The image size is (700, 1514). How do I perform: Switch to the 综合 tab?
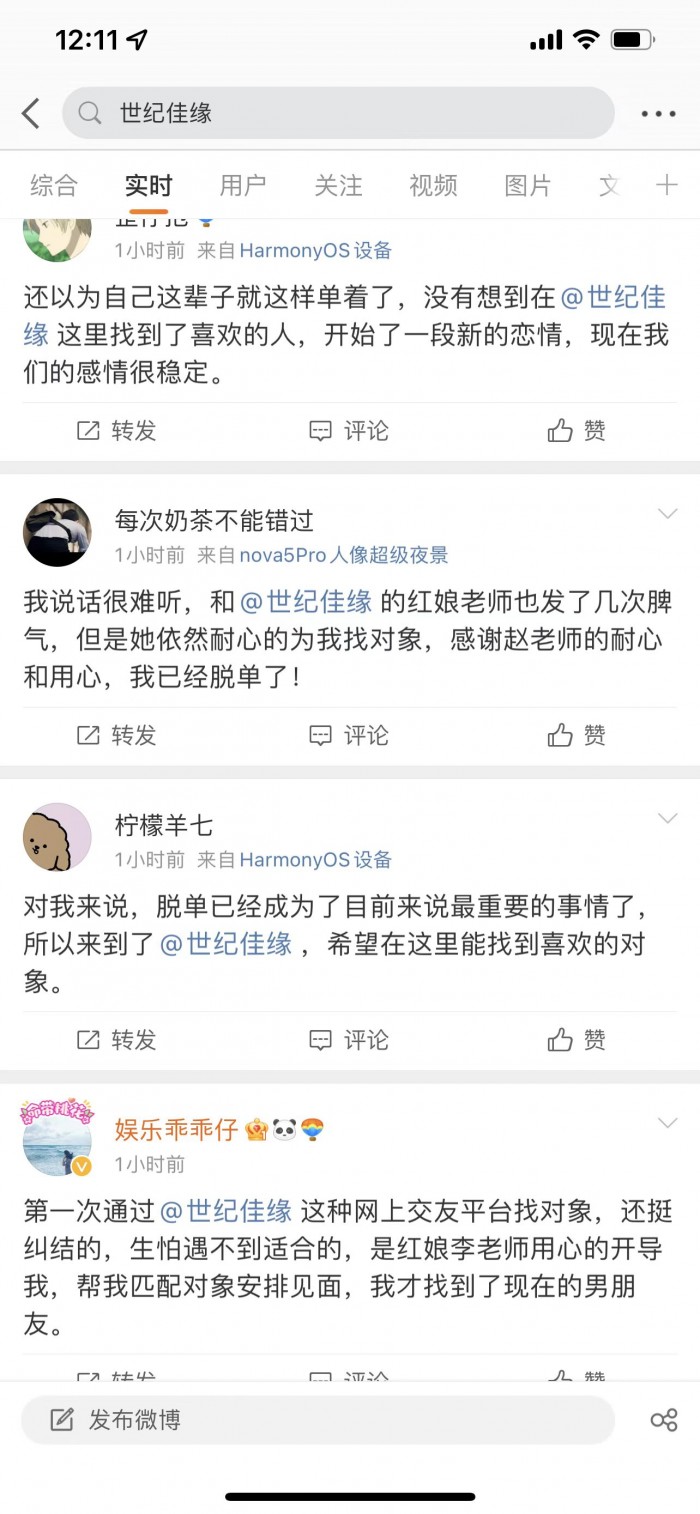point(53,185)
